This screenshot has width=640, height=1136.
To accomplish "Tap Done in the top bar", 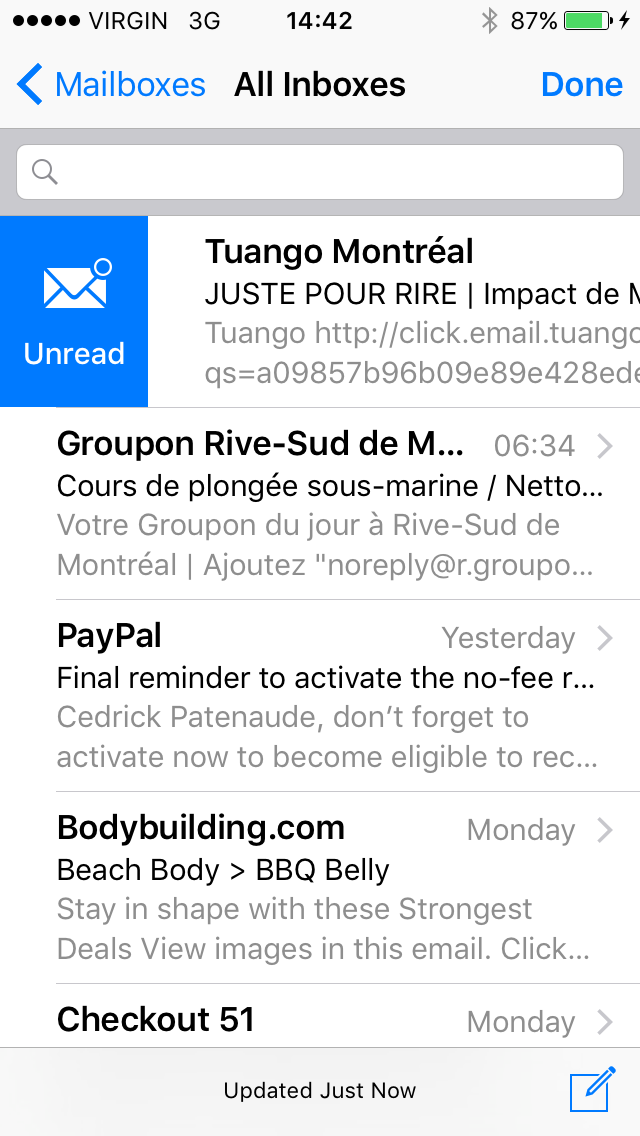I will click(581, 85).
